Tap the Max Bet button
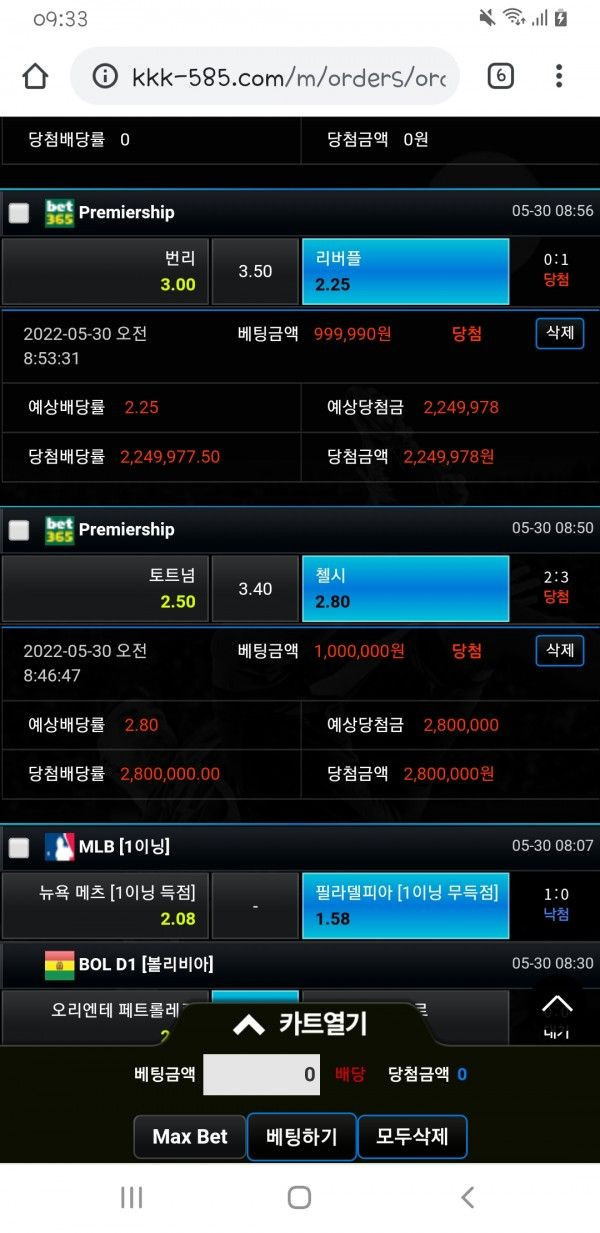This screenshot has height=1233, width=600. 189,1137
